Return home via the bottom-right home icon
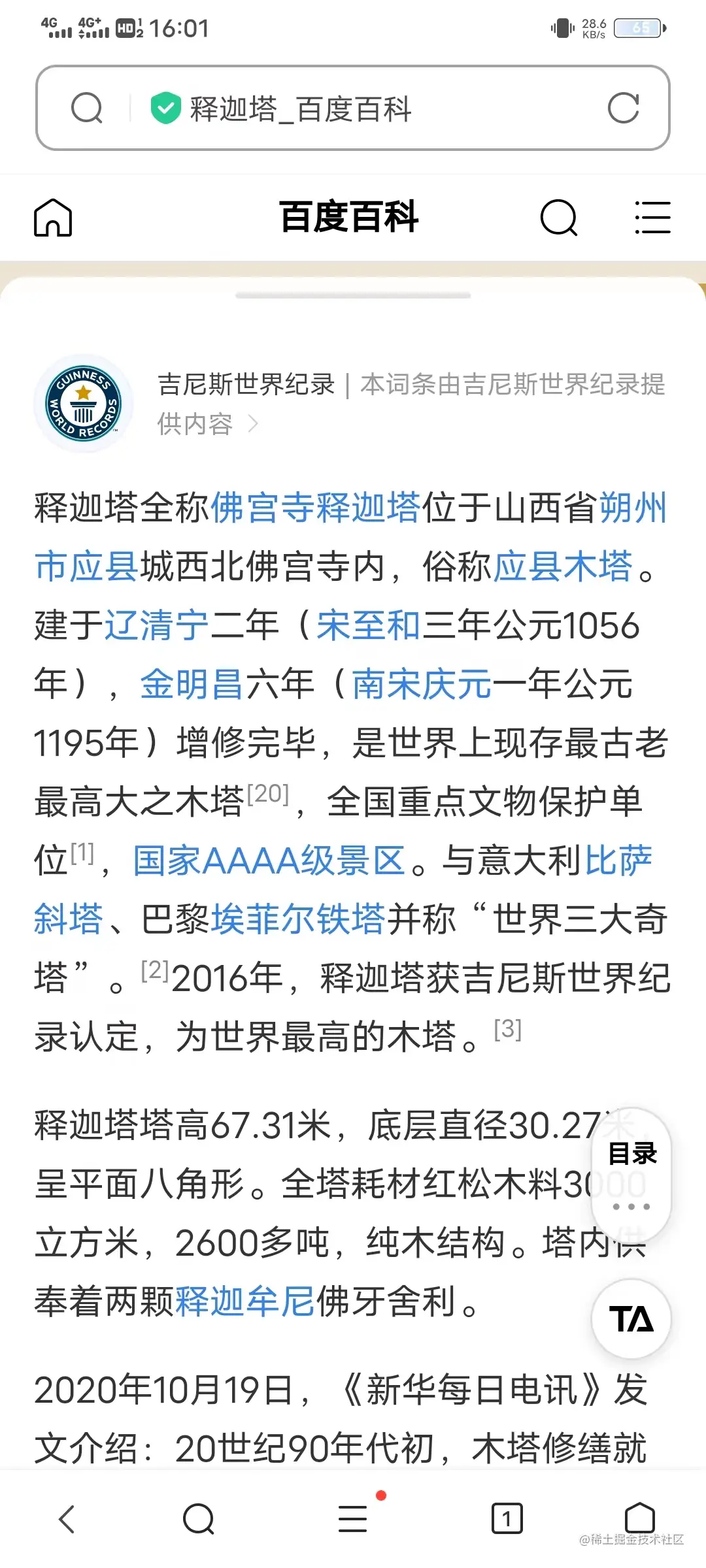This screenshot has height=1568, width=706. coord(637,1519)
